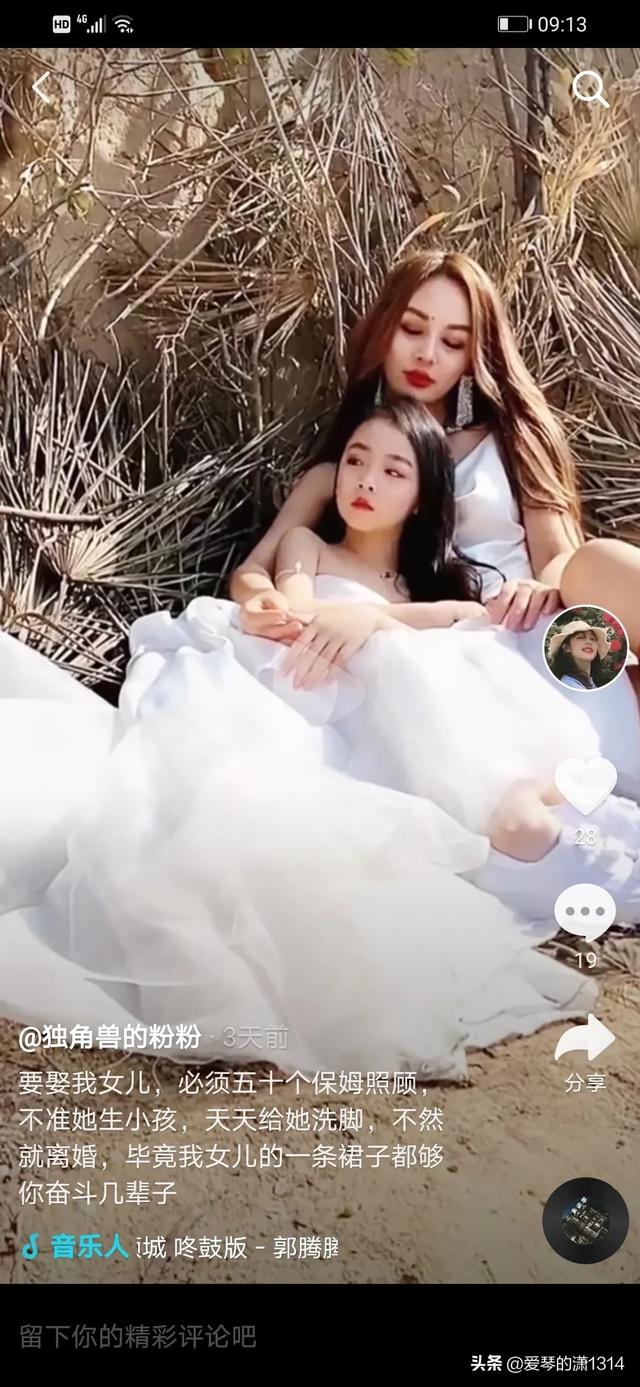Like this video with the heart icon
Screen dimensions: 640x1387
tap(585, 785)
